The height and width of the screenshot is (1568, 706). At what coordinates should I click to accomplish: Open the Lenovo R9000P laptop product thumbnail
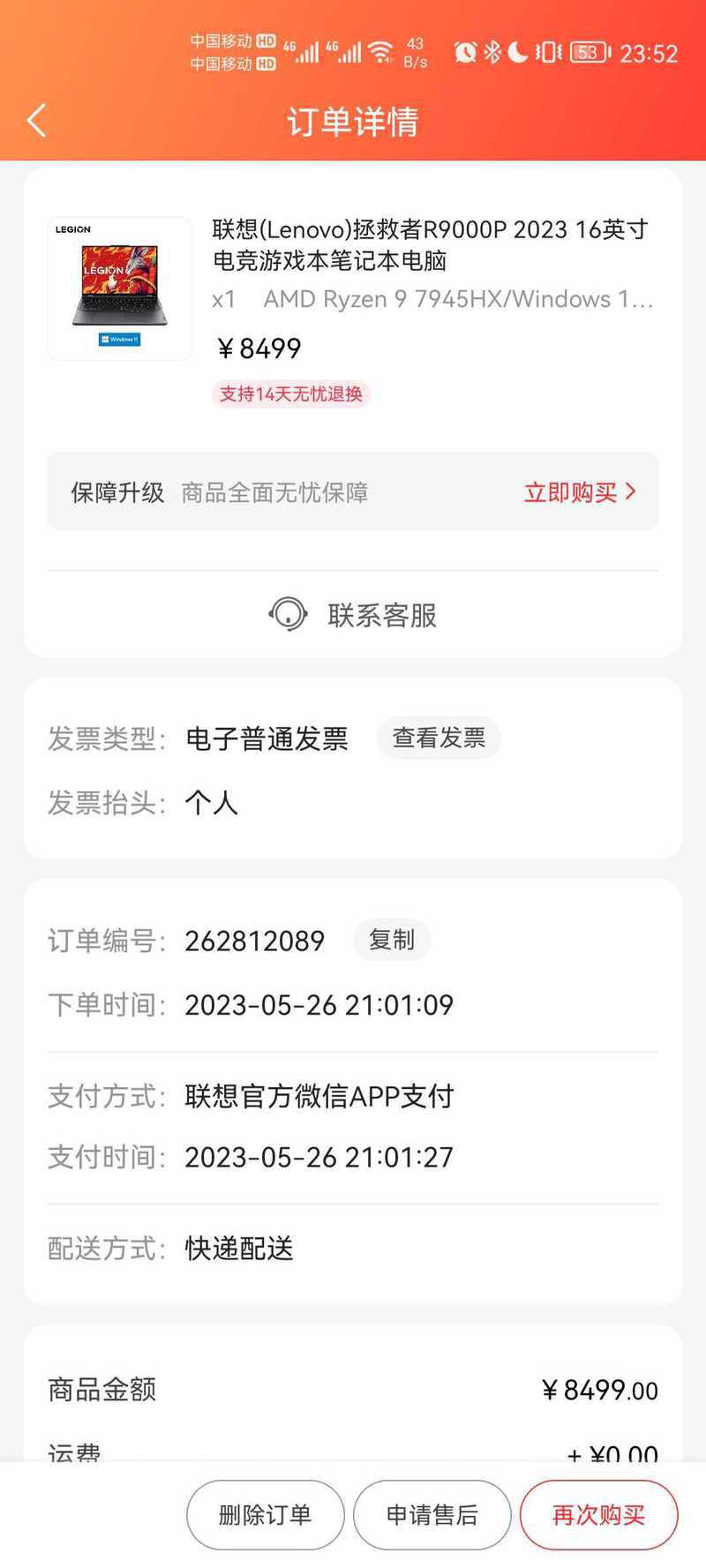click(119, 289)
